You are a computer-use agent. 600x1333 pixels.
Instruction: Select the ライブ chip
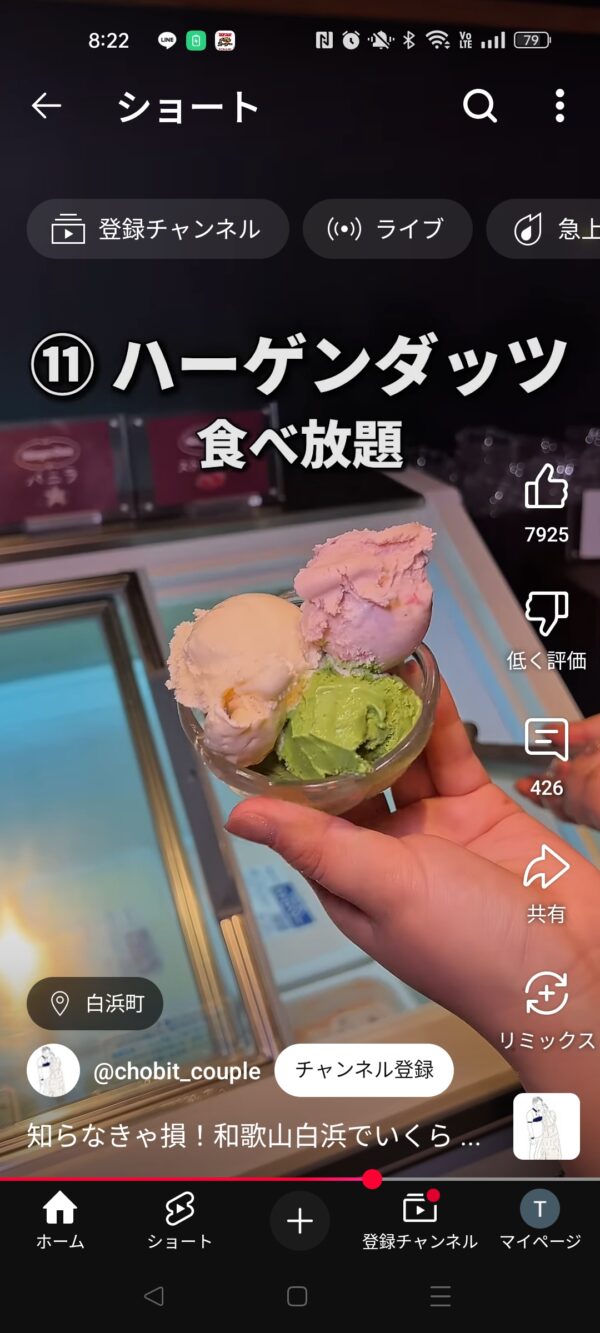pyautogui.click(x=387, y=229)
